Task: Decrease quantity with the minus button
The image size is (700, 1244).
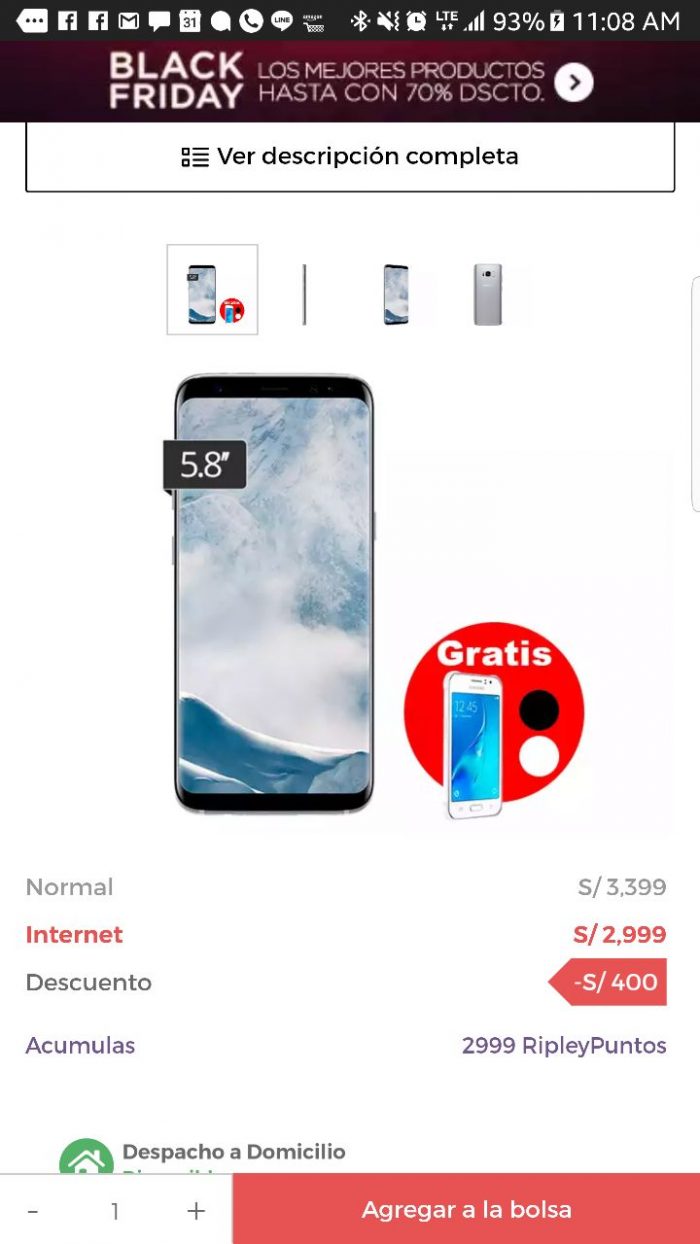Action: pyautogui.click(x=33, y=1211)
